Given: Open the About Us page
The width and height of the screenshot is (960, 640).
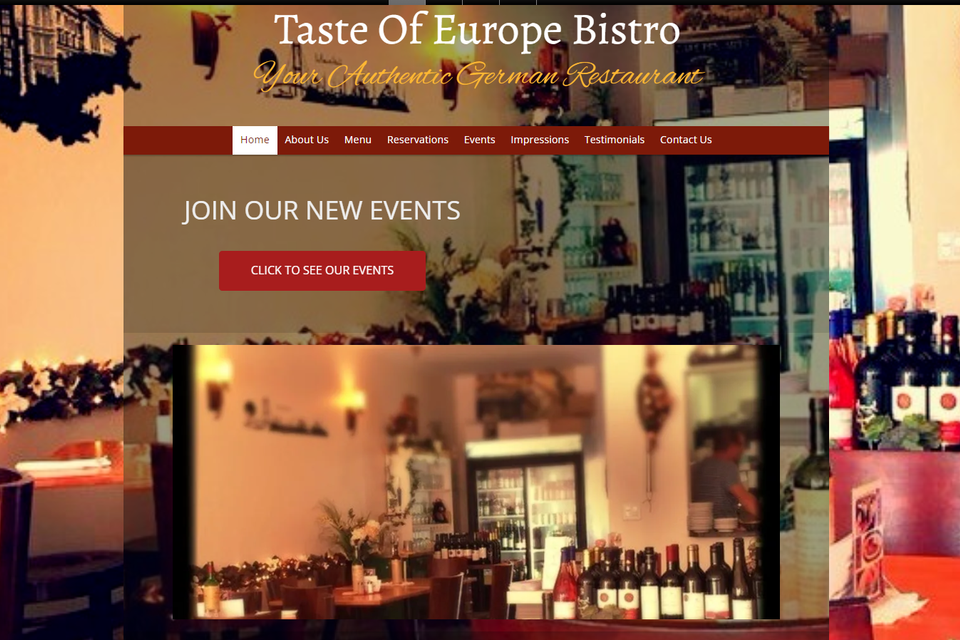Looking at the screenshot, I should click(306, 140).
